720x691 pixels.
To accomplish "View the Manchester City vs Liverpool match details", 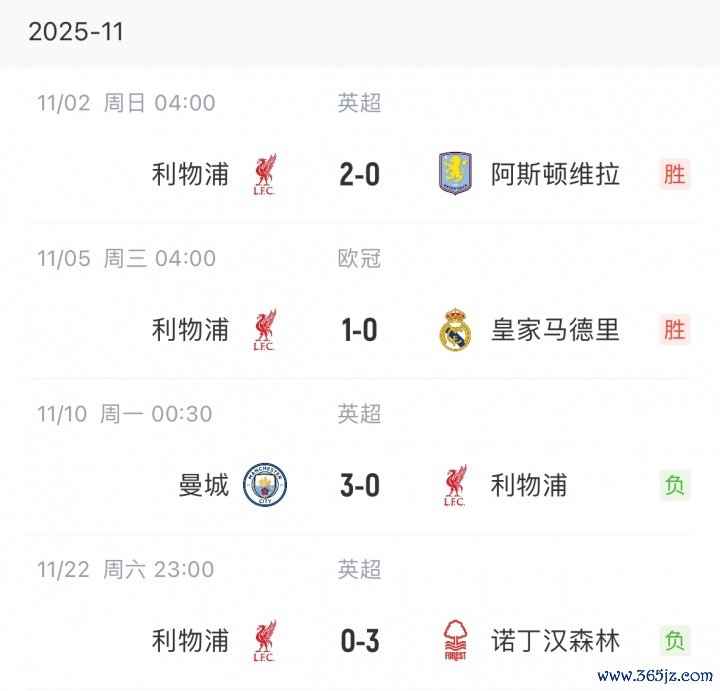I will click(359, 486).
